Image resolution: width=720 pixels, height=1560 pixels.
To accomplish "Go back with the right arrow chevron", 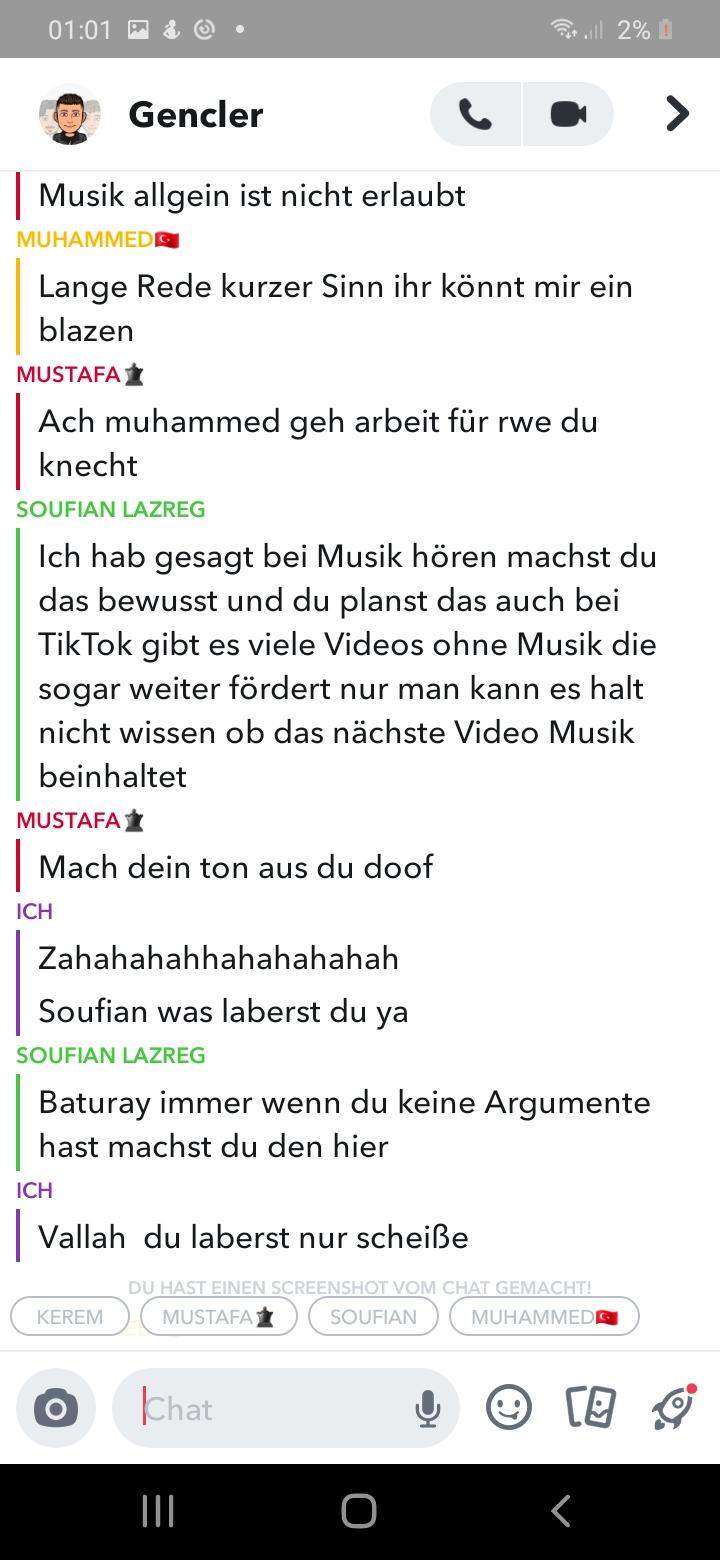I will click(x=677, y=114).
